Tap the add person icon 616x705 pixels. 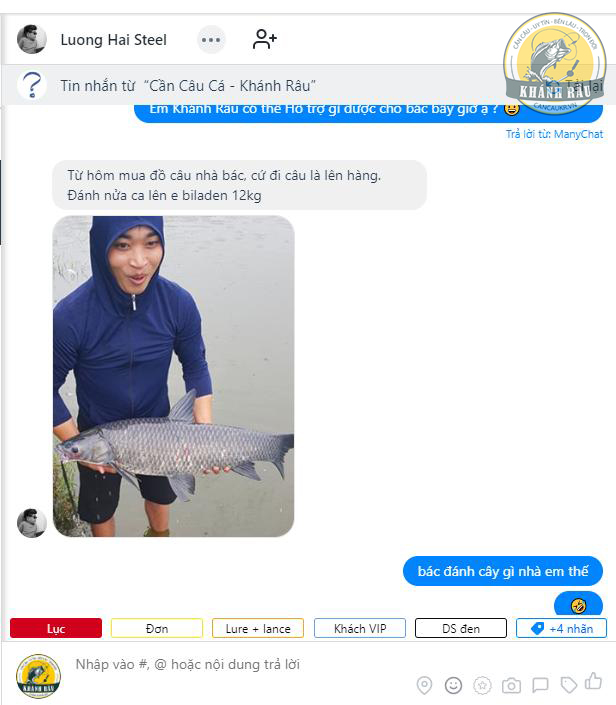(264, 40)
